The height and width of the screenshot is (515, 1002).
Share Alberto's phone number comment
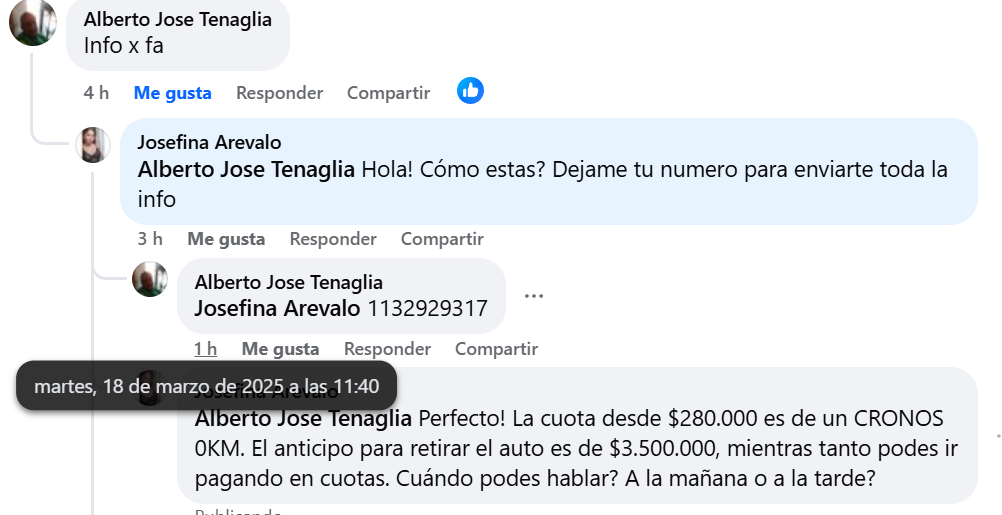(x=496, y=349)
